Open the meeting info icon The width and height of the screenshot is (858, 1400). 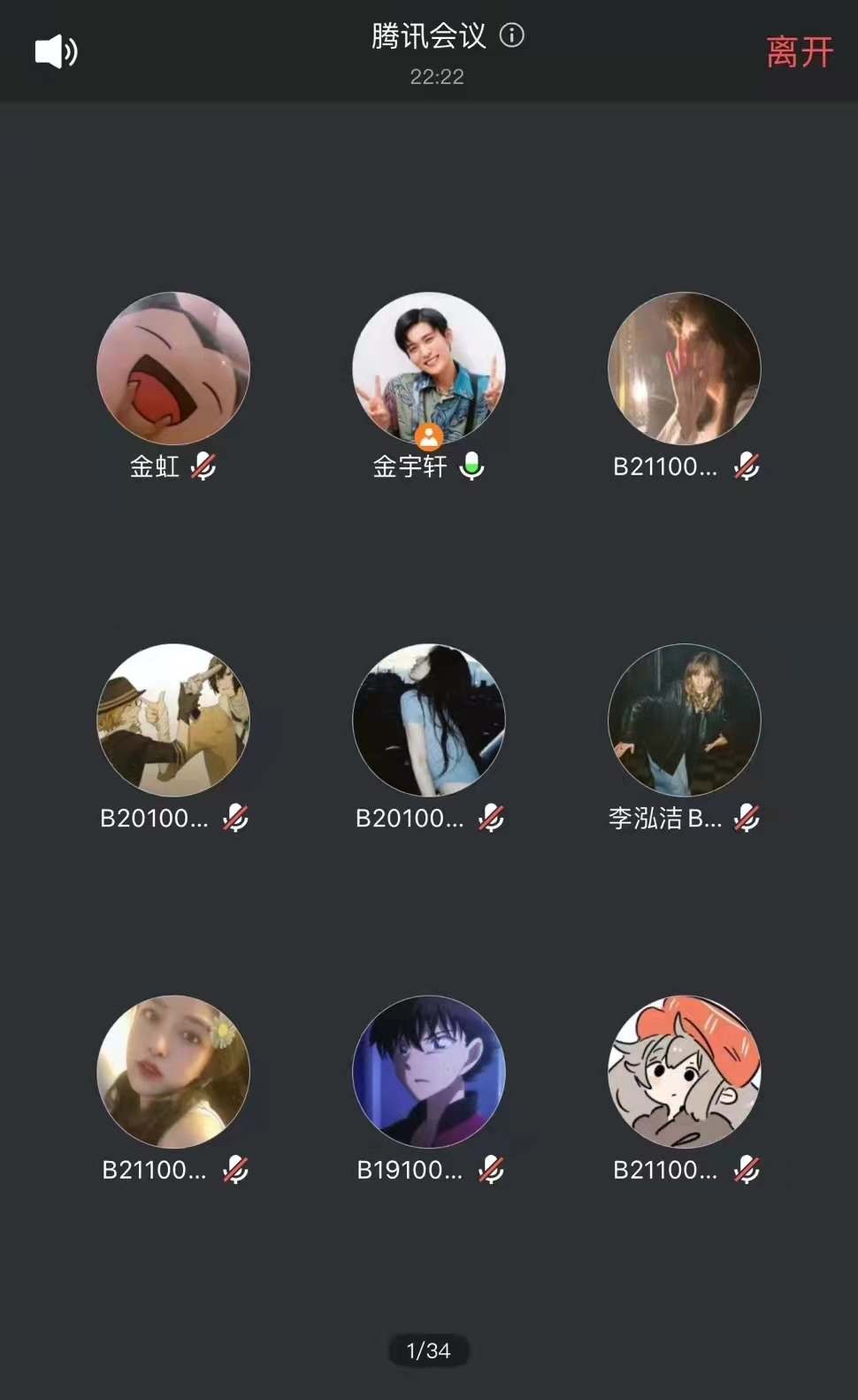(512, 35)
